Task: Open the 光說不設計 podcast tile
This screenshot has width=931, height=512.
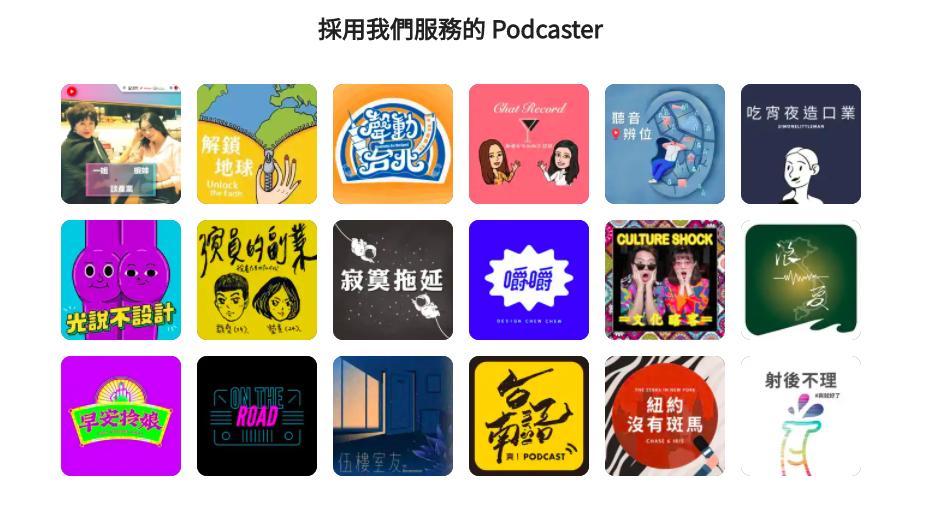Action: [121, 280]
